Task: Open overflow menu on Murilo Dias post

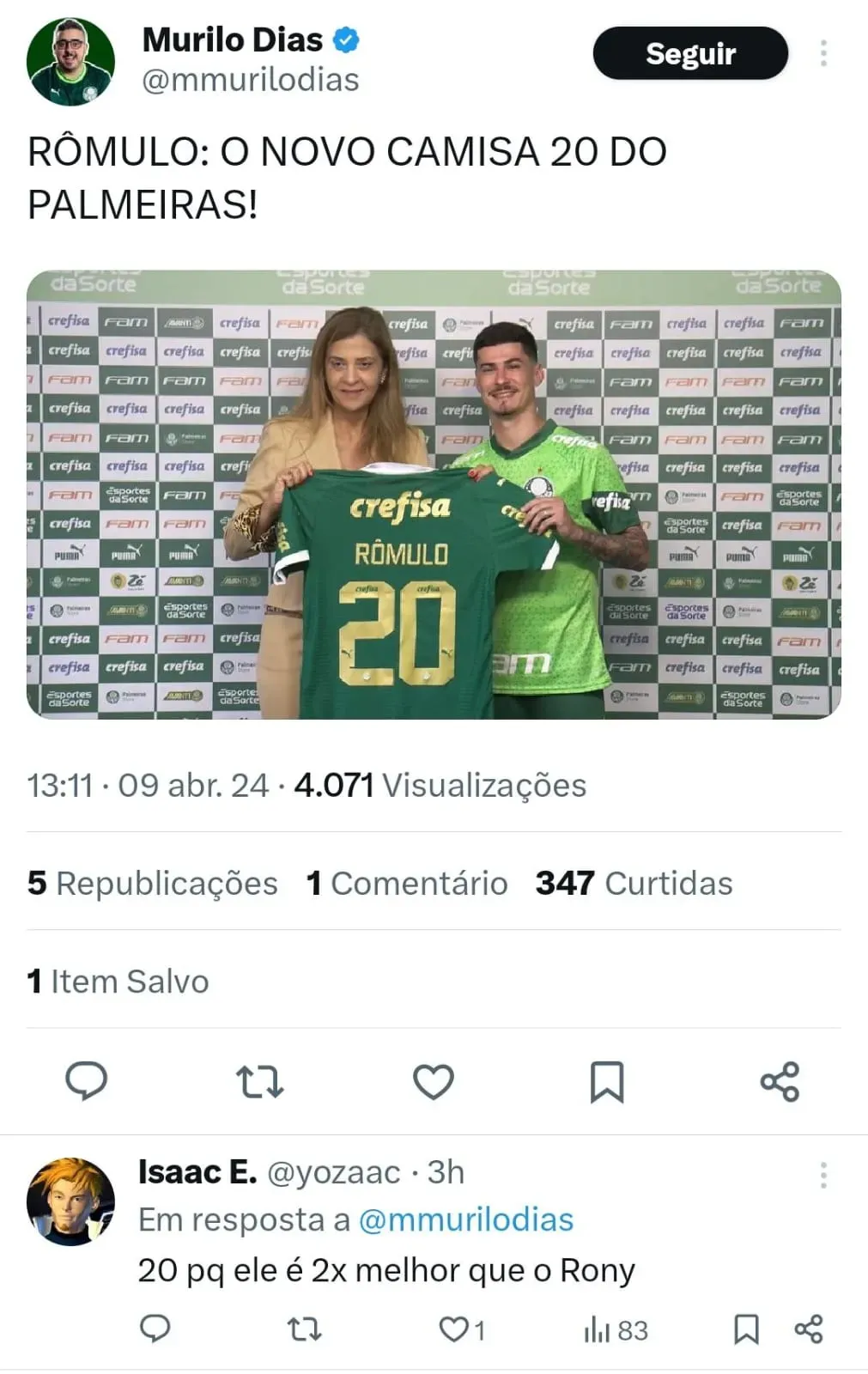Action: pos(823,53)
